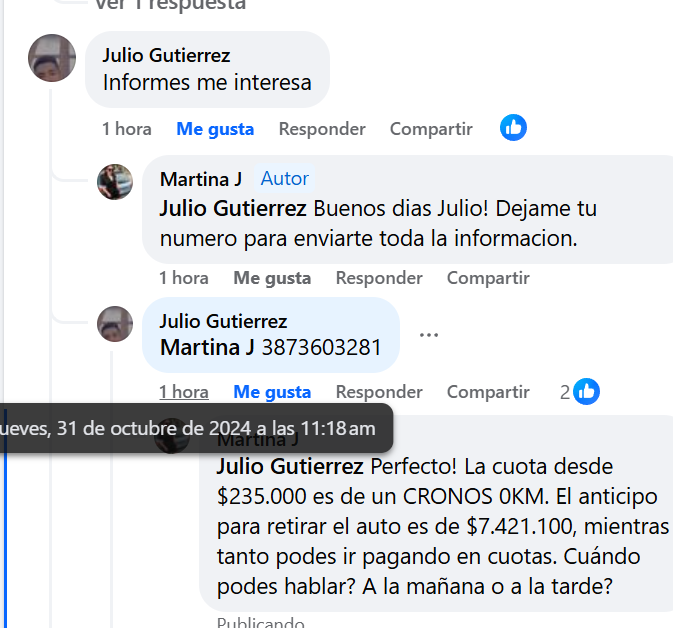Reply to Julio's 3873603281 comment
Viewport: 673px width, 628px height.
(x=379, y=392)
